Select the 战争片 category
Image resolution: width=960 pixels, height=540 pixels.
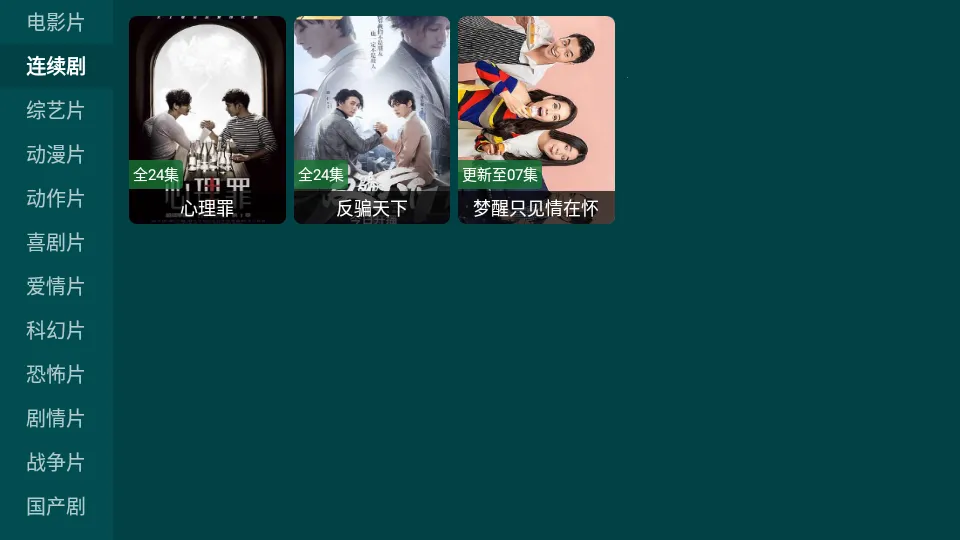click(56, 462)
